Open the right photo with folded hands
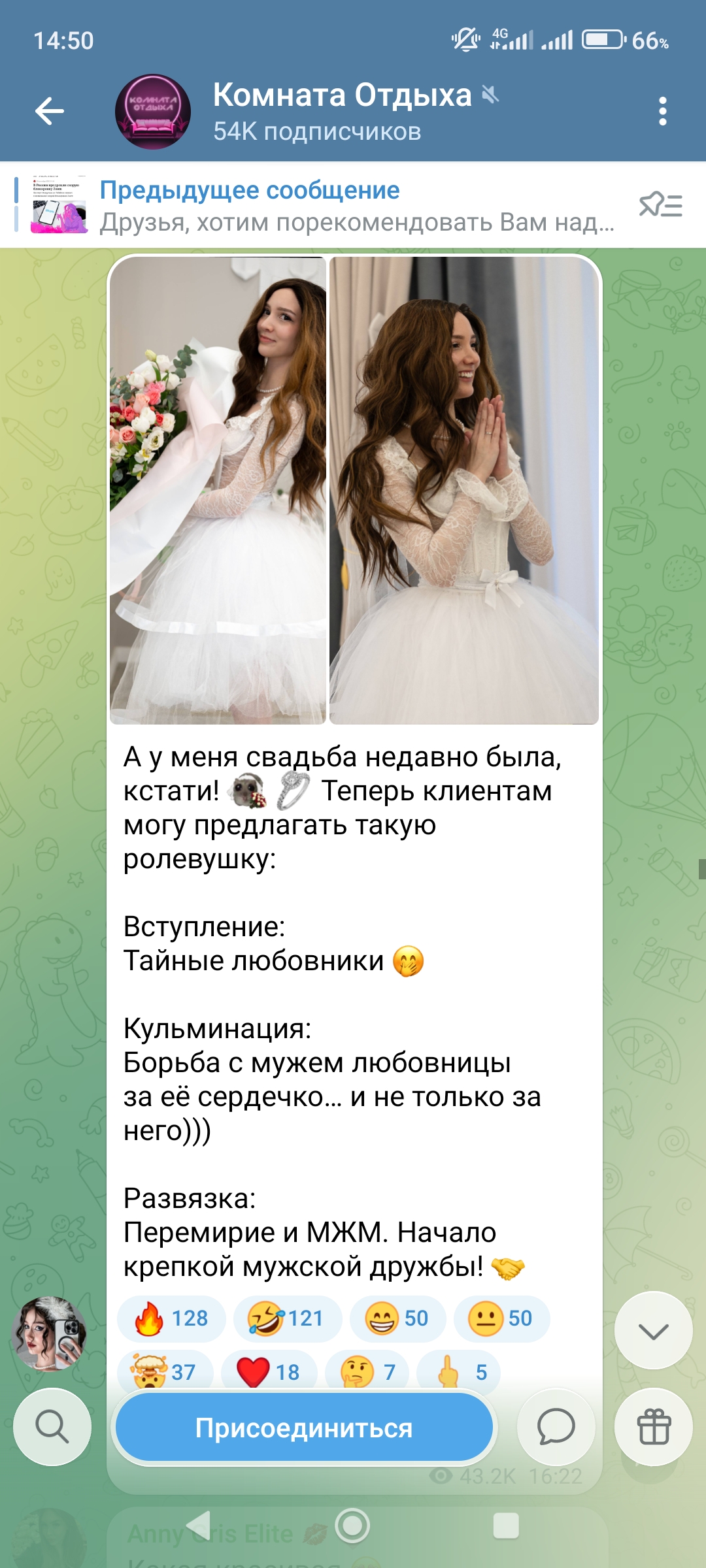 (x=463, y=490)
